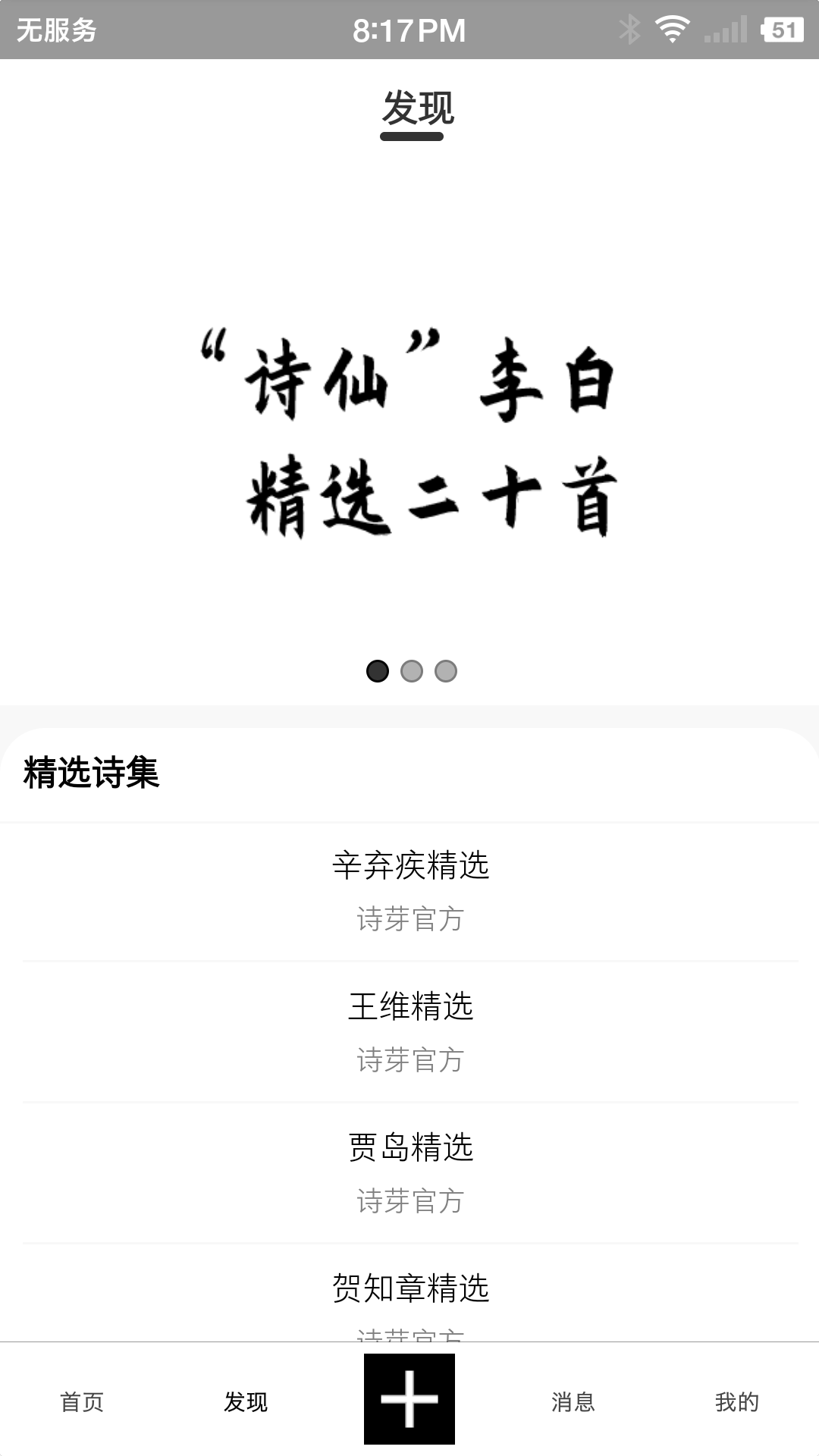Tap 诗芽官方 under 辛弃疾精选
819x1456 pixels.
tap(409, 919)
